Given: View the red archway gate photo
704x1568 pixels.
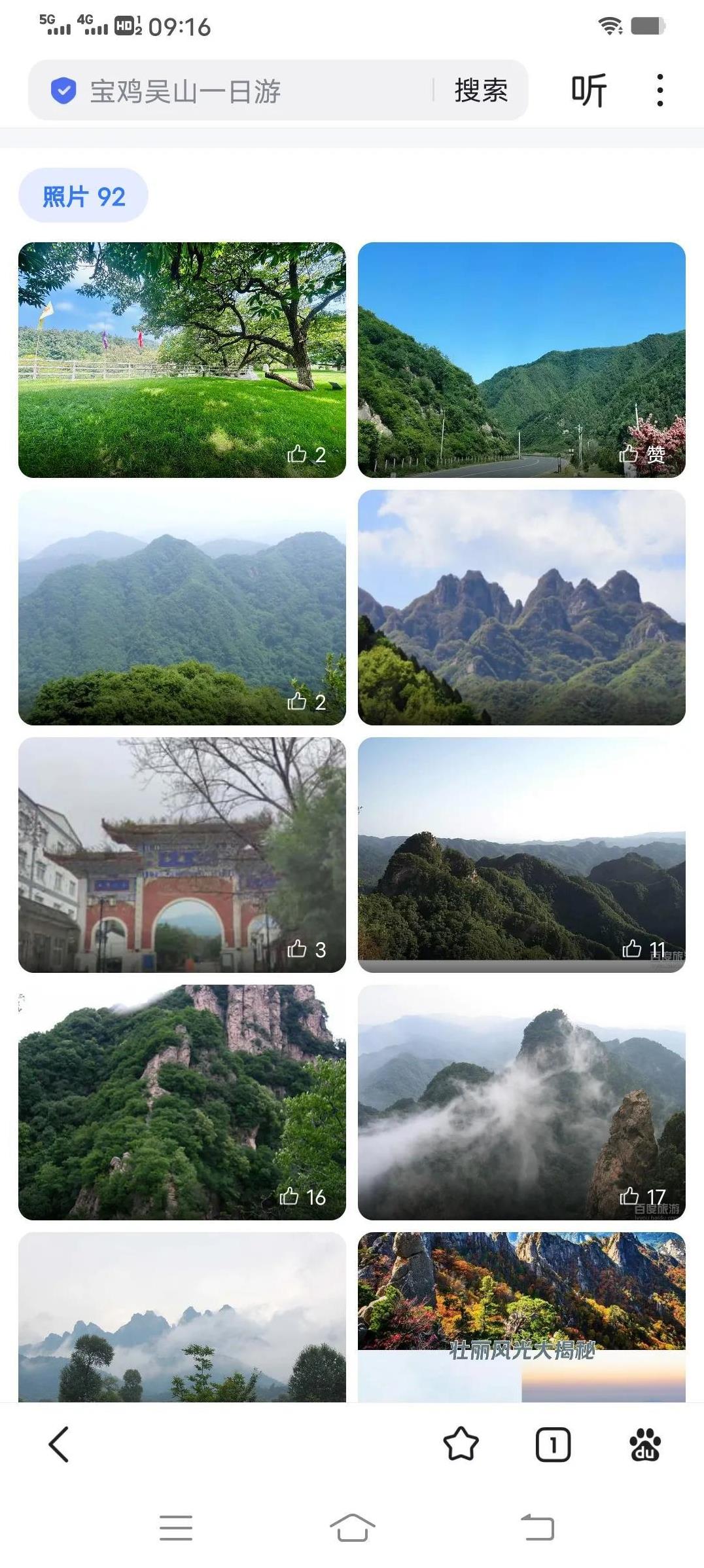Looking at the screenshot, I should pos(182,854).
